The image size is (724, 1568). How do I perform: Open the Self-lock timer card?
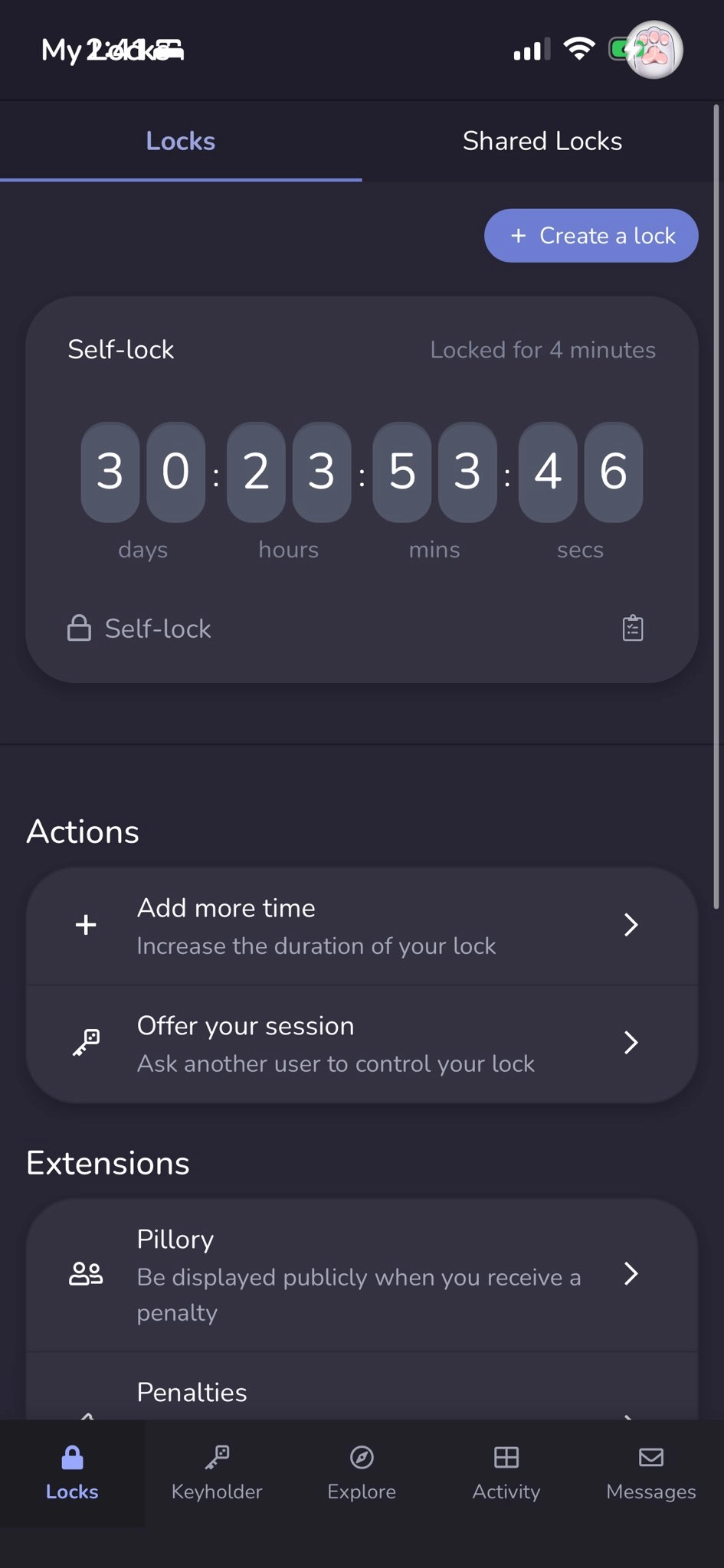pyautogui.click(x=362, y=471)
